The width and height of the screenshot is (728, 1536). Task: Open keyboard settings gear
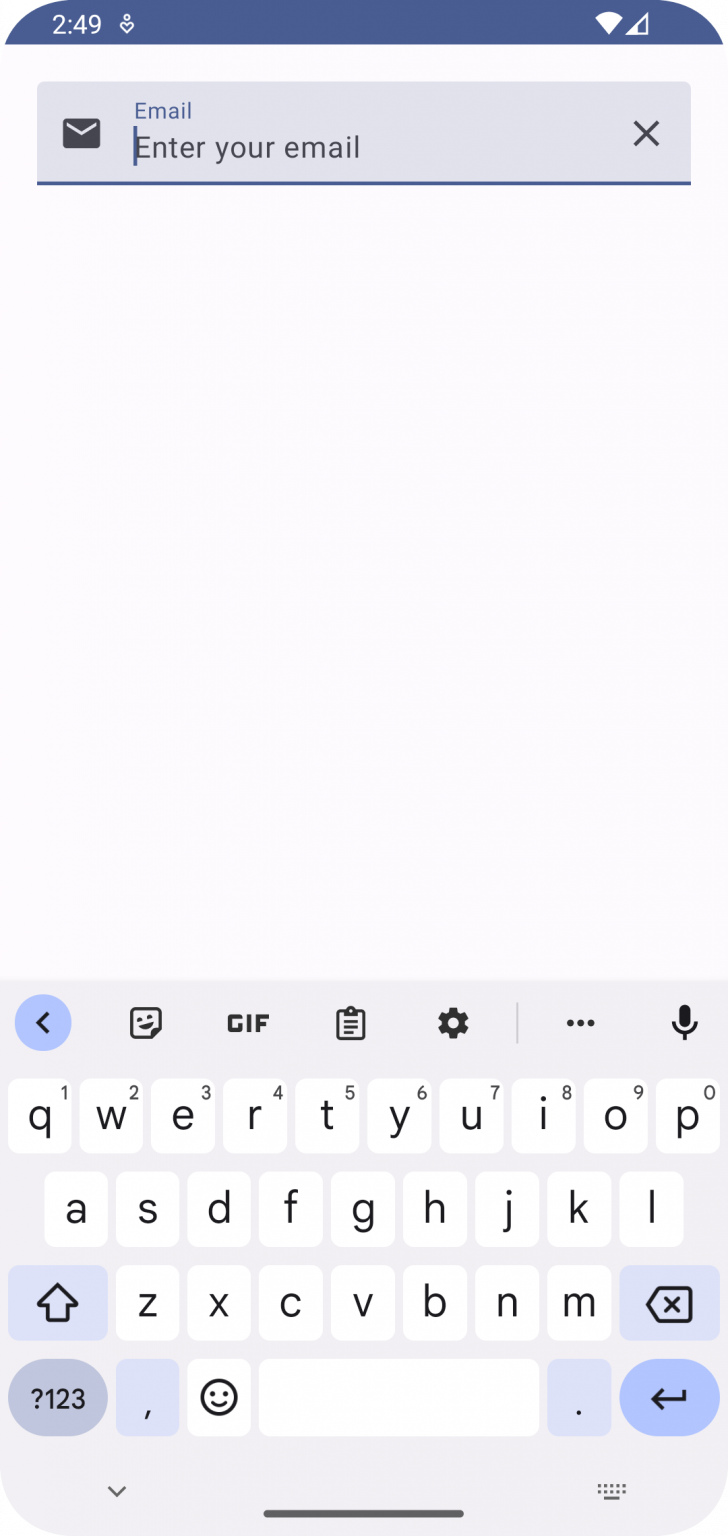pyautogui.click(x=453, y=1023)
